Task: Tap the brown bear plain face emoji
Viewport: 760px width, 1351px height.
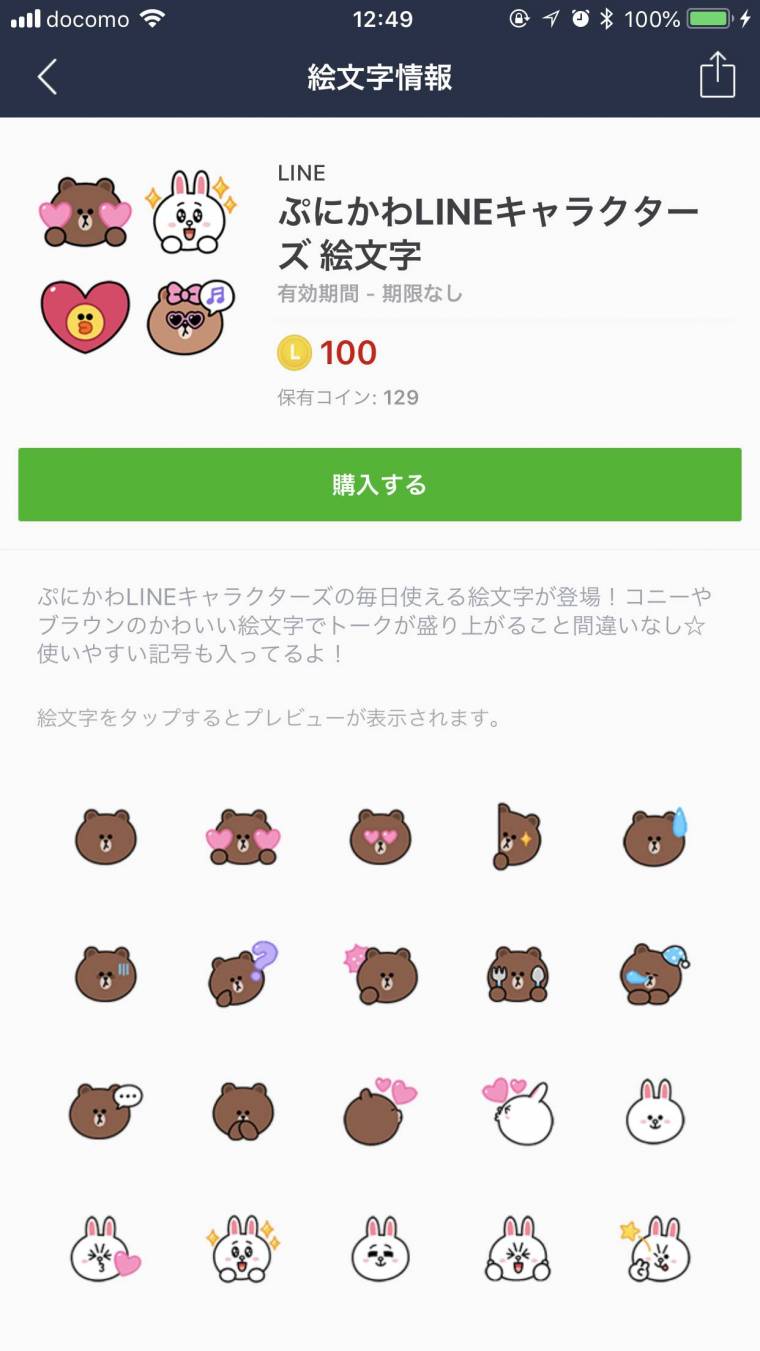Action: [x=105, y=838]
